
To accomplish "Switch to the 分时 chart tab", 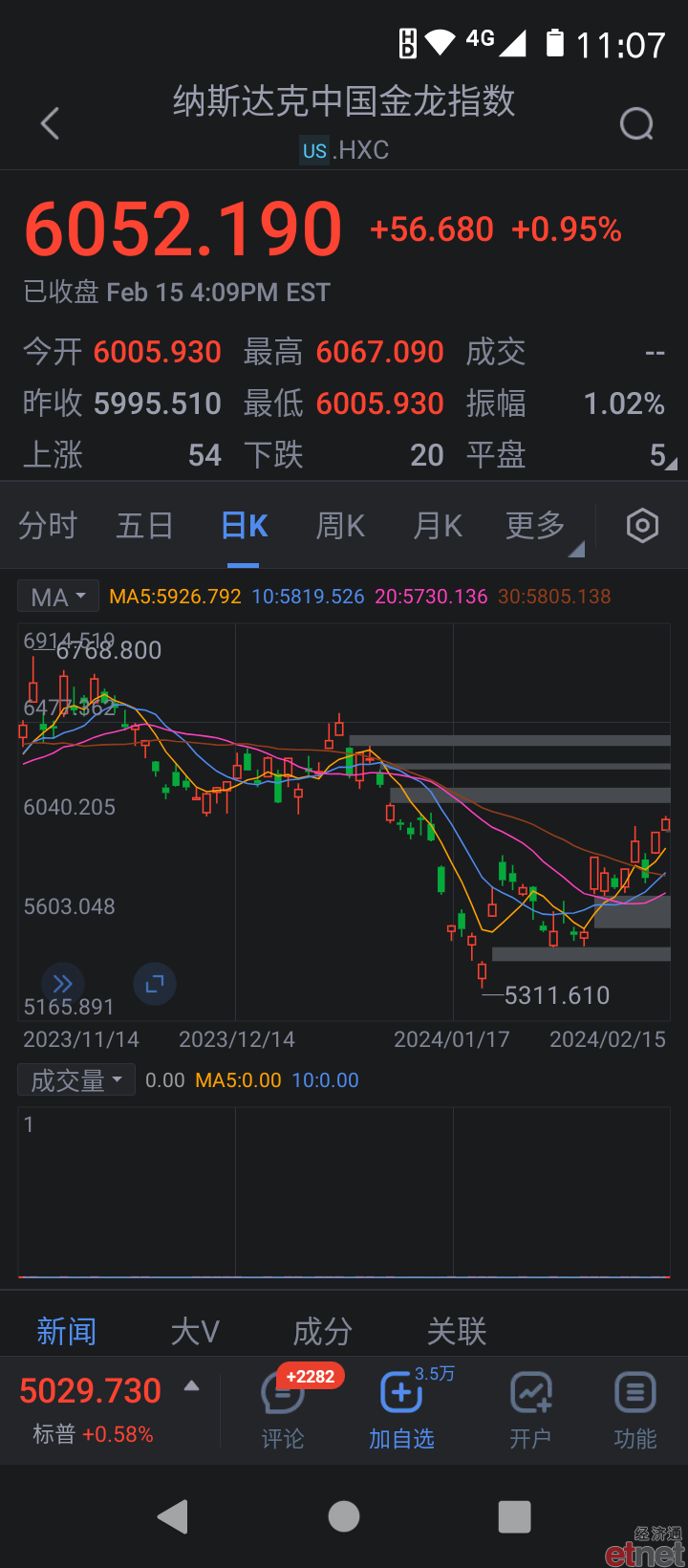I will click(x=48, y=526).
